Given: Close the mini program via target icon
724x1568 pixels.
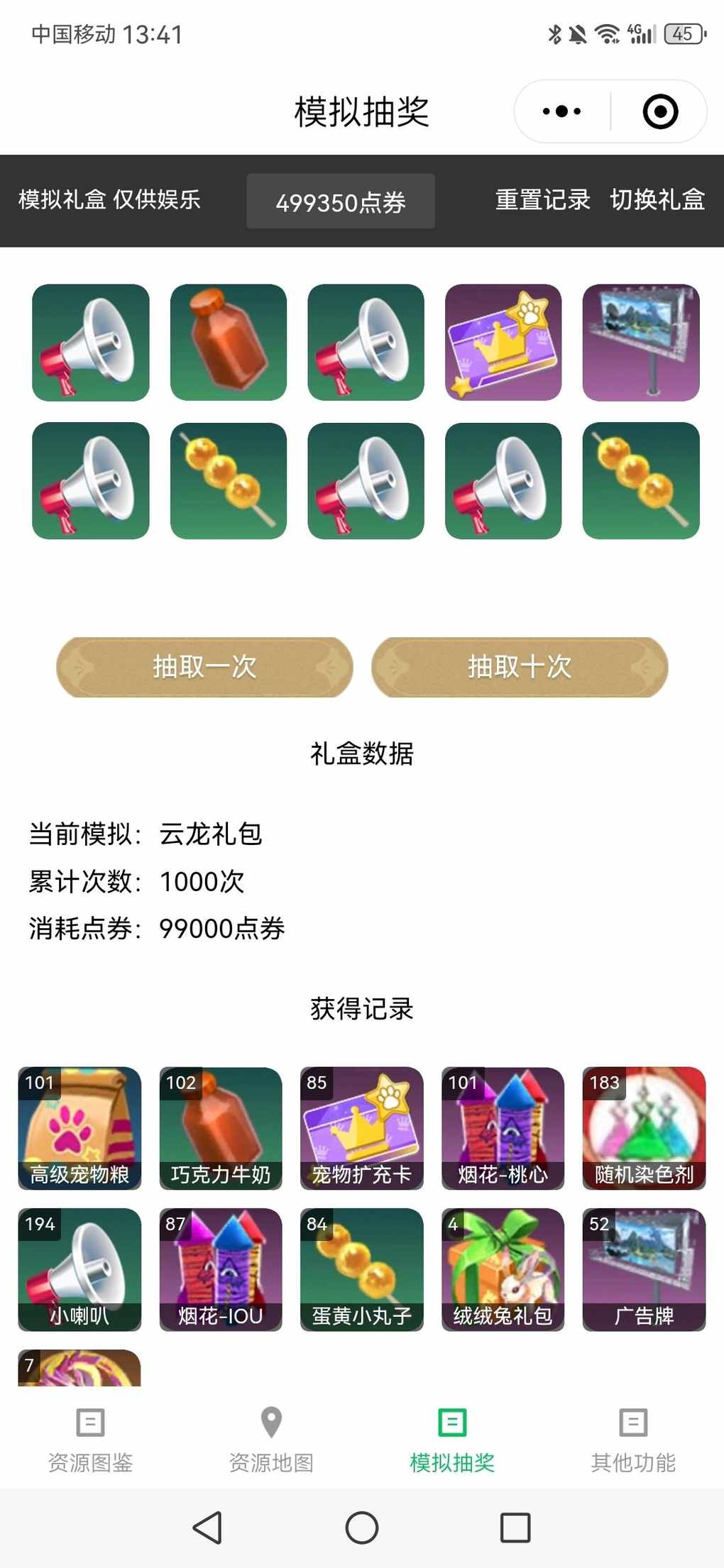Looking at the screenshot, I should [660, 111].
